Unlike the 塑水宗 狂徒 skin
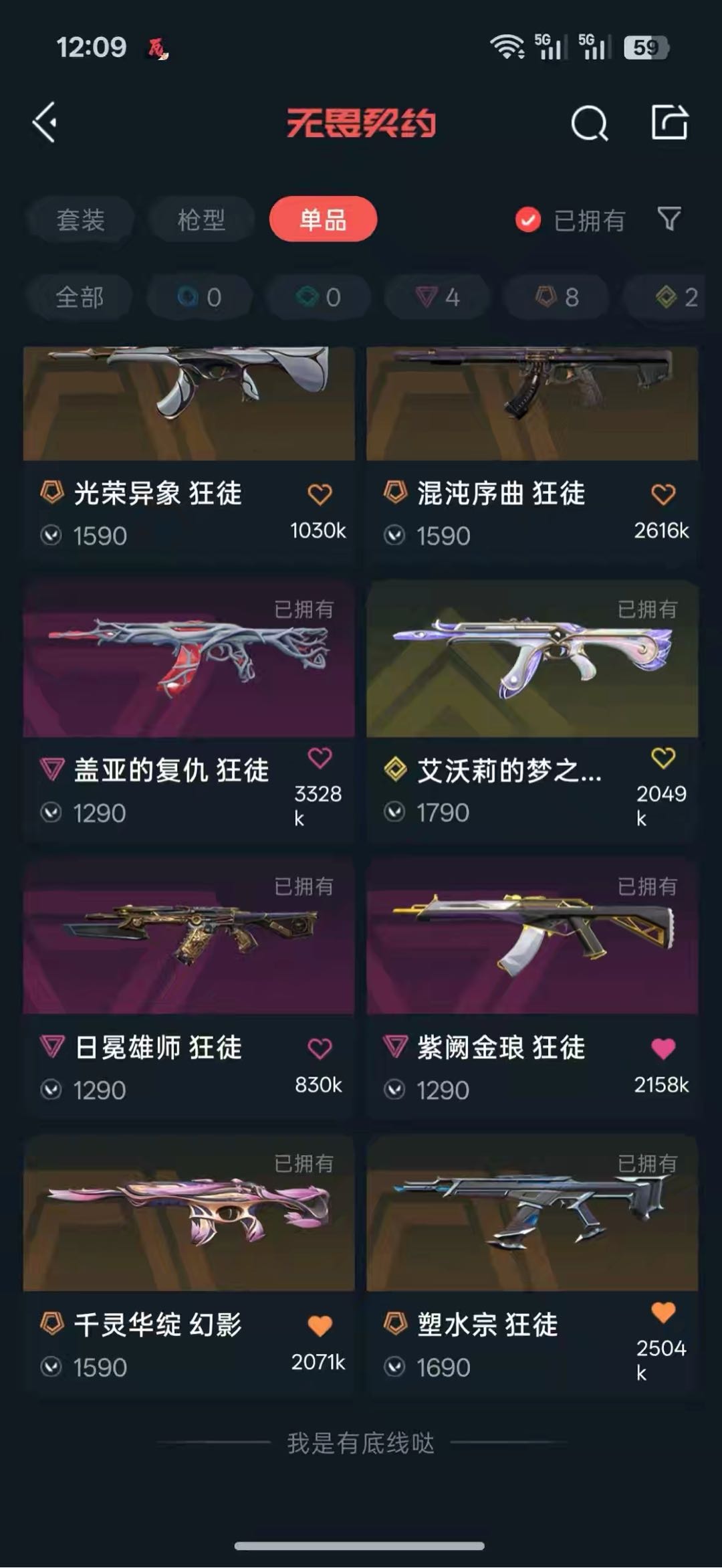The height and width of the screenshot is (1568, 722). 663,1312
